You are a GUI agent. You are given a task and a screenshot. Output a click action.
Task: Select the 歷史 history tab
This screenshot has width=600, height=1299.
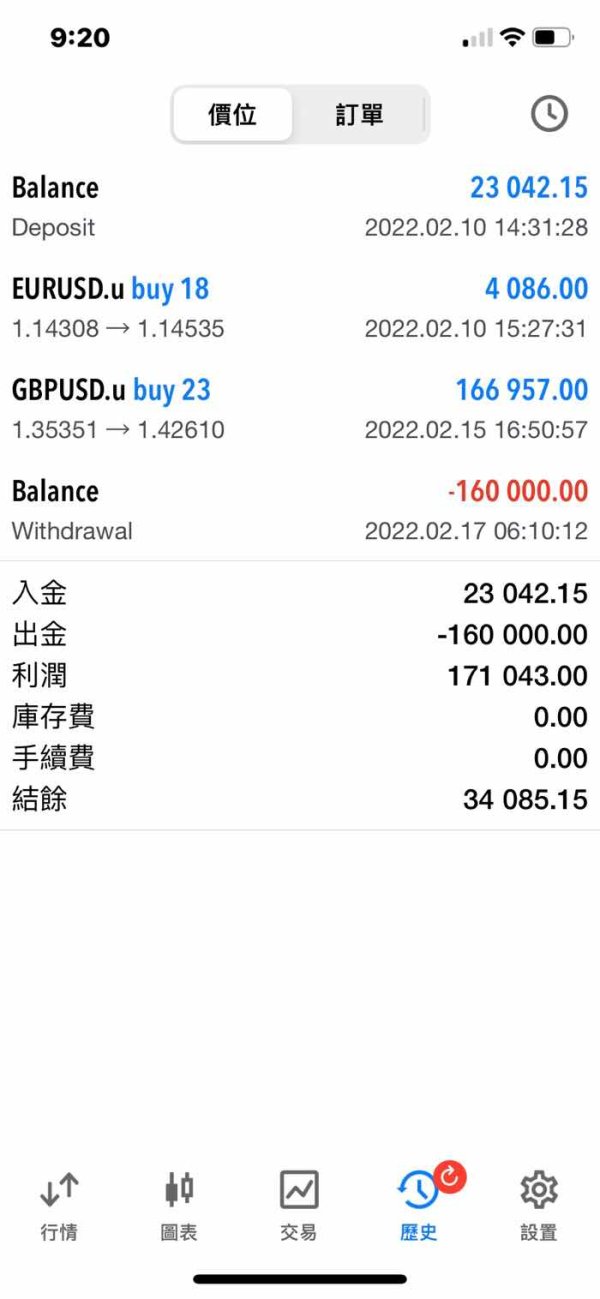pos(420,1205)
